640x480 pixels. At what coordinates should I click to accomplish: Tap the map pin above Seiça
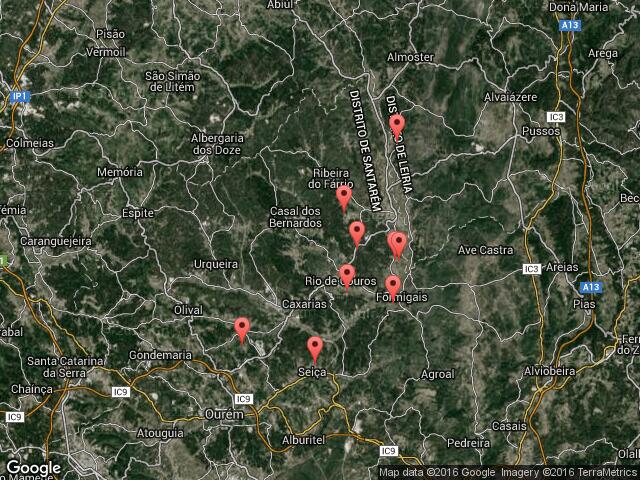[x=315, y=348]
